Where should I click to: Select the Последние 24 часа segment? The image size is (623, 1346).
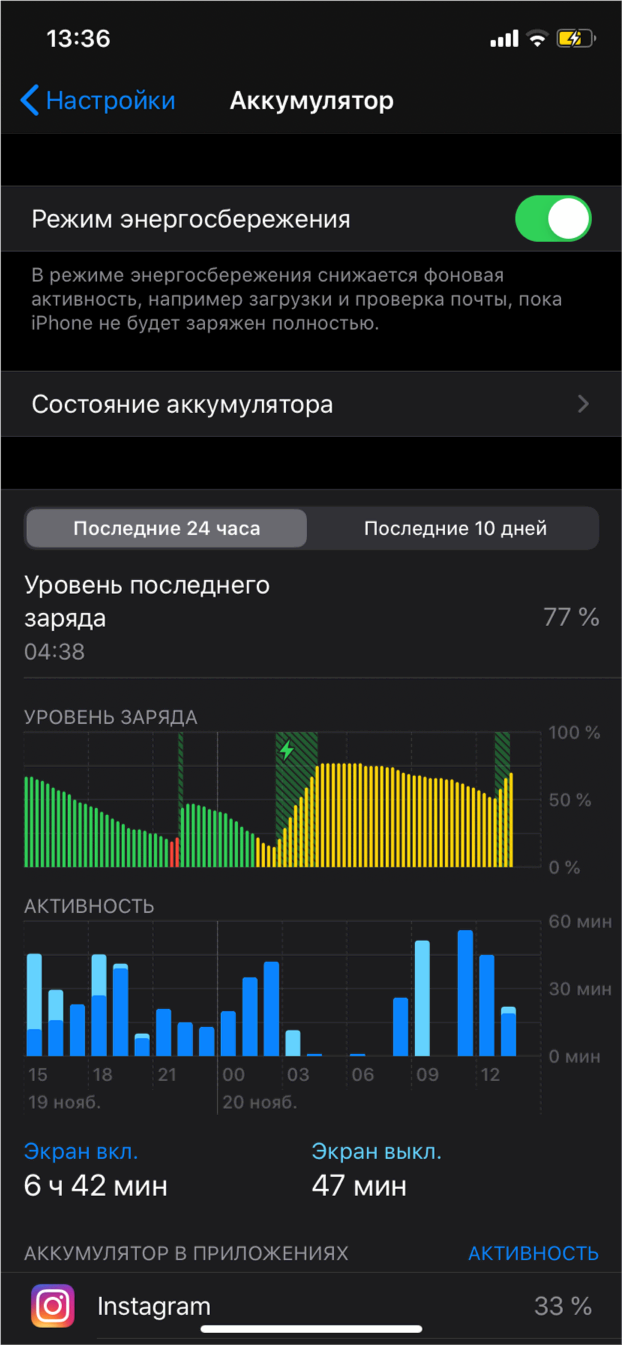click(x=166, y=529)
